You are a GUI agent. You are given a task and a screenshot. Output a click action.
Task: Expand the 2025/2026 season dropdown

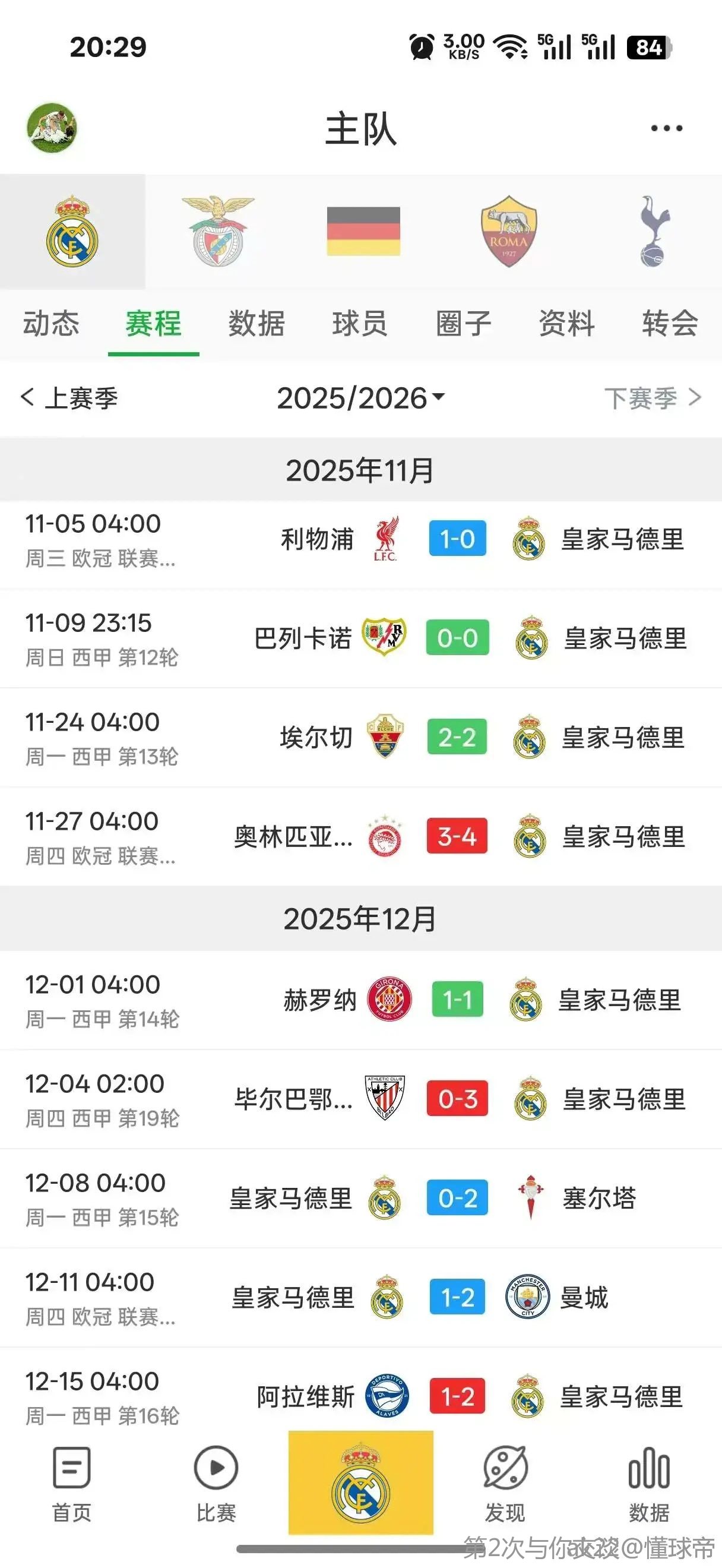(360, 398)
